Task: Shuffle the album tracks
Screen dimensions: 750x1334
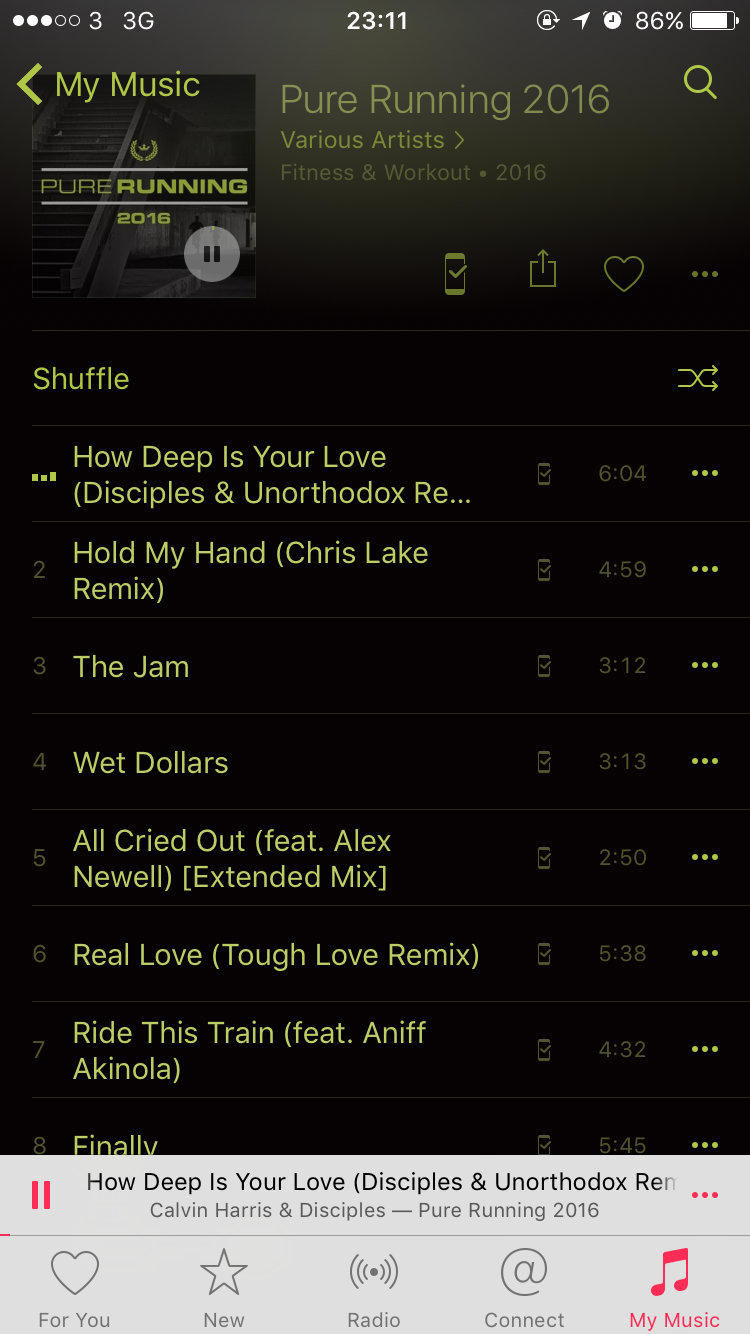Action: tap(375, 379)
